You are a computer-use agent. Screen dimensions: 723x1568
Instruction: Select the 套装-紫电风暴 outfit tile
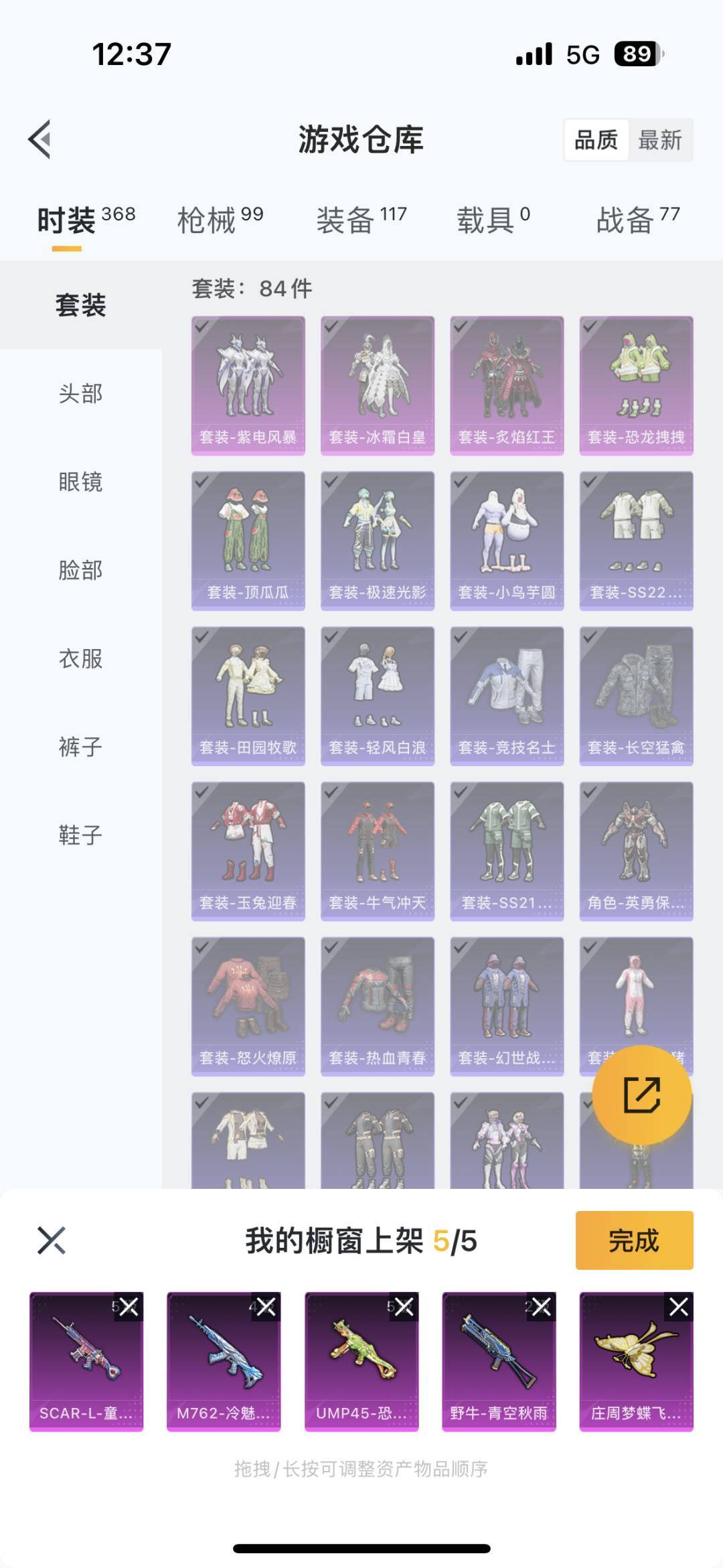tap(248, 386)
